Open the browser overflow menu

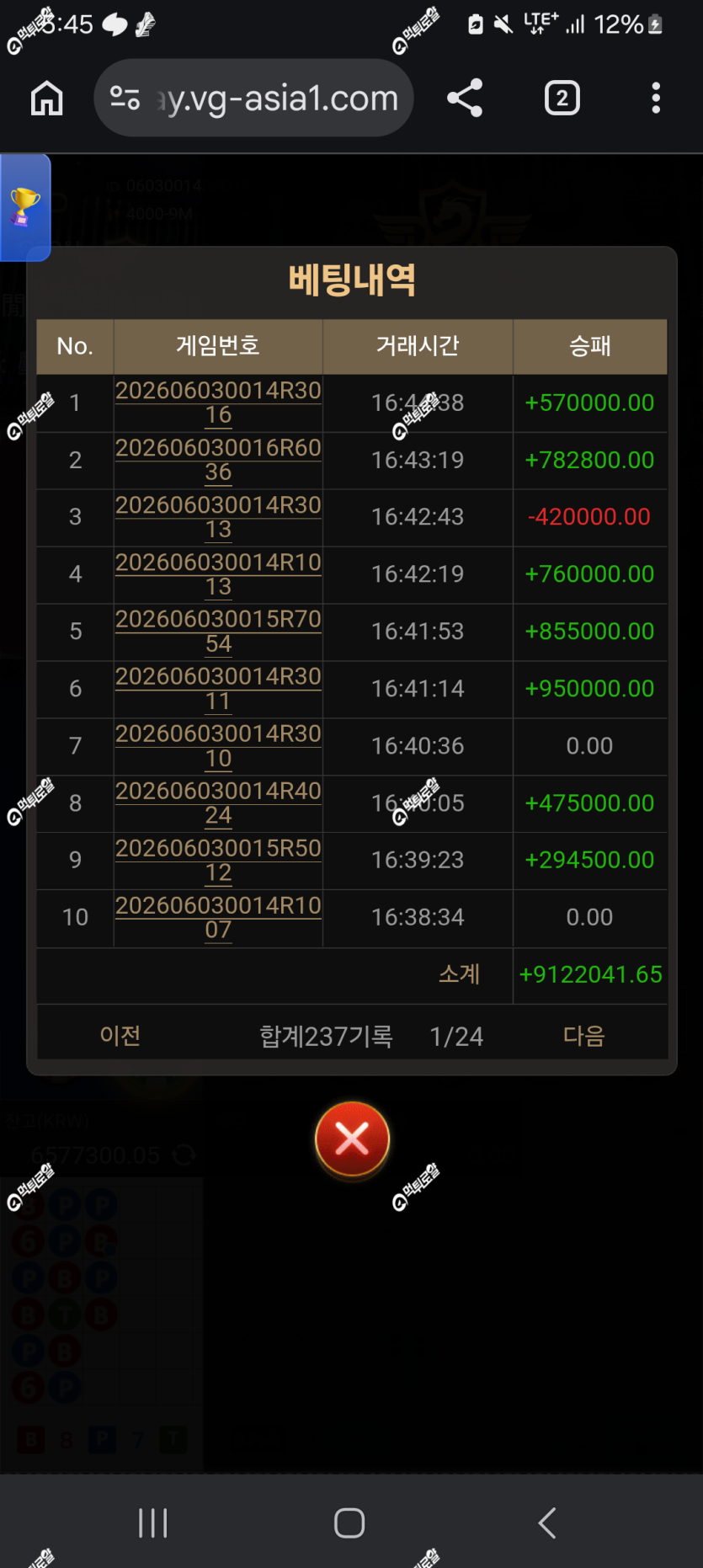[x=656, y=98]
